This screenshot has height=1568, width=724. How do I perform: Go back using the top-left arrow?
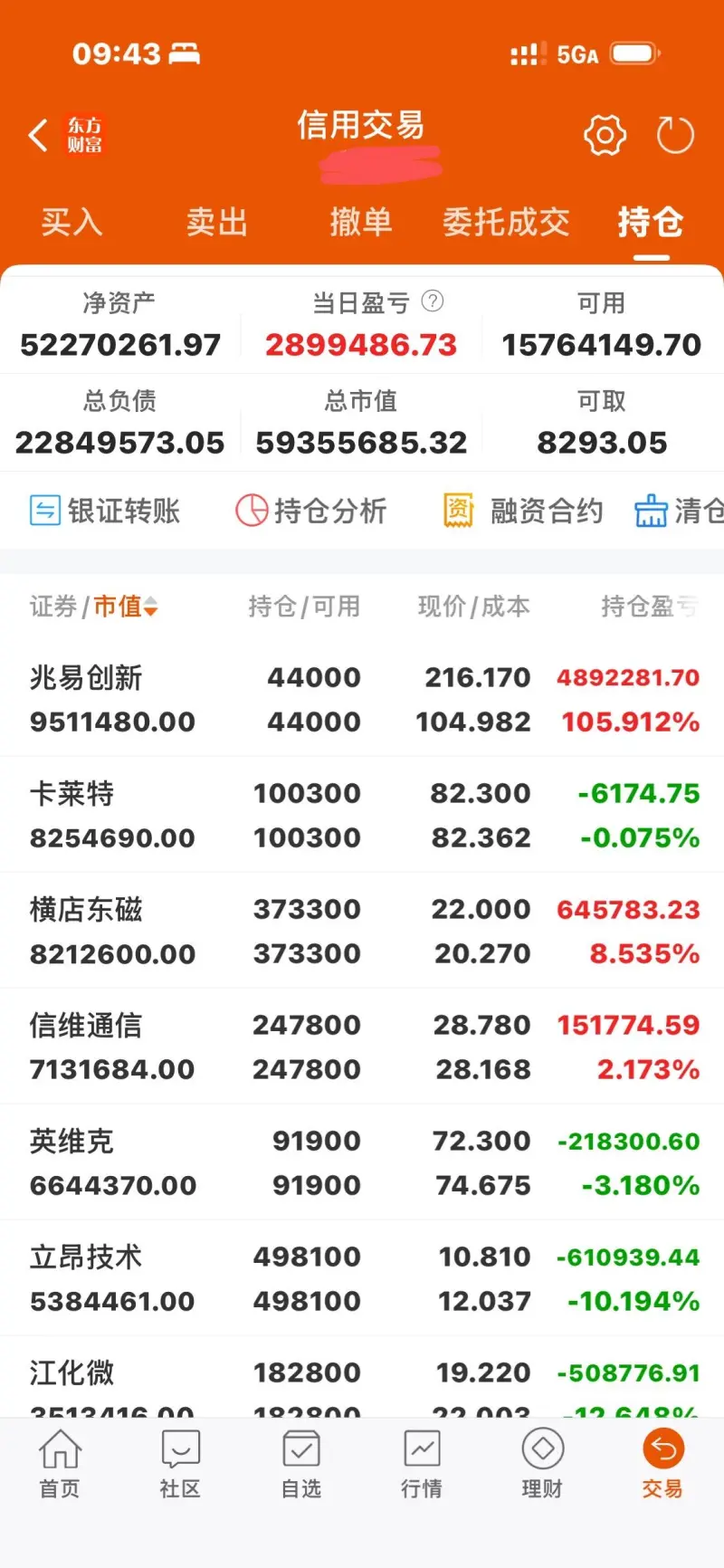point(38,136)
